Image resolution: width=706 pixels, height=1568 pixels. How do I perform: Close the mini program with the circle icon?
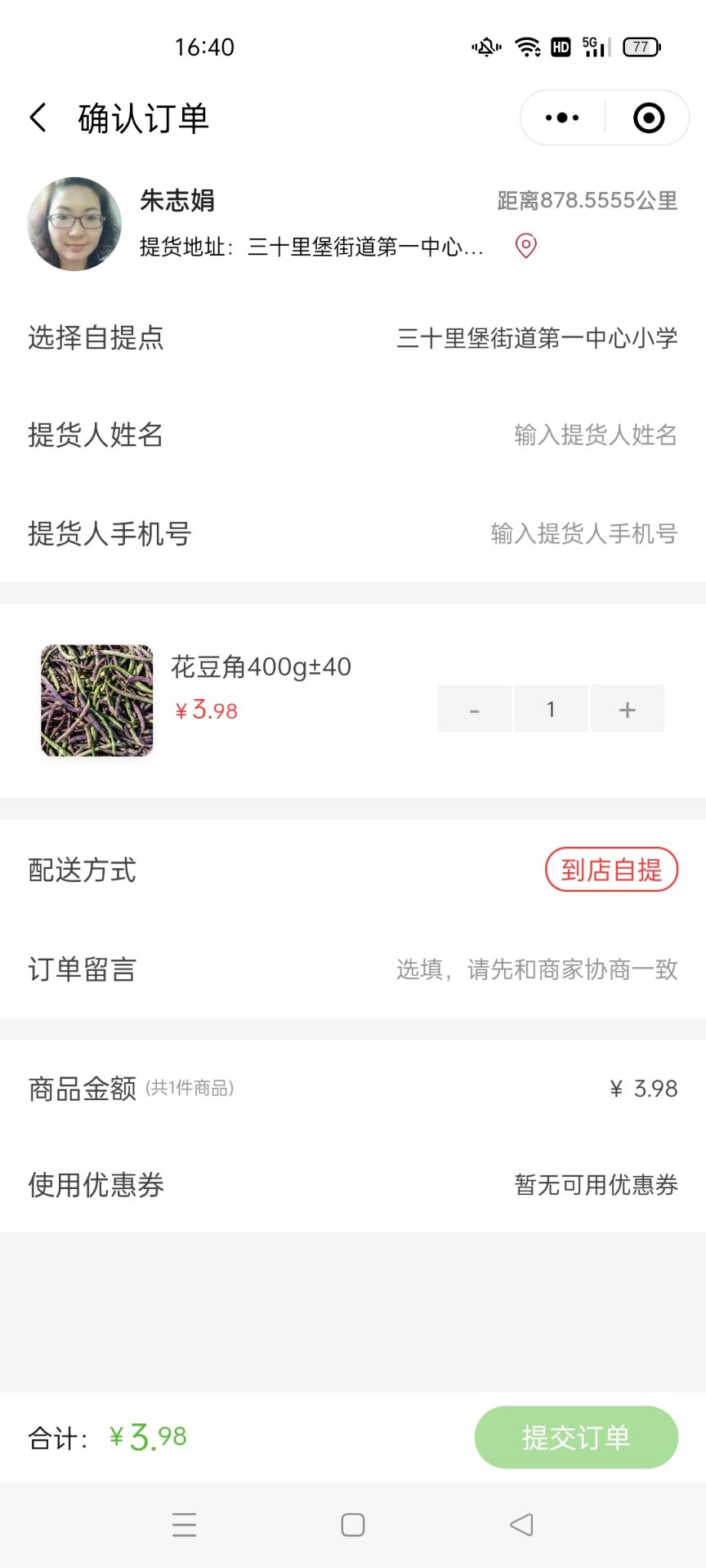pyautogui.click(x=649, y=118)
